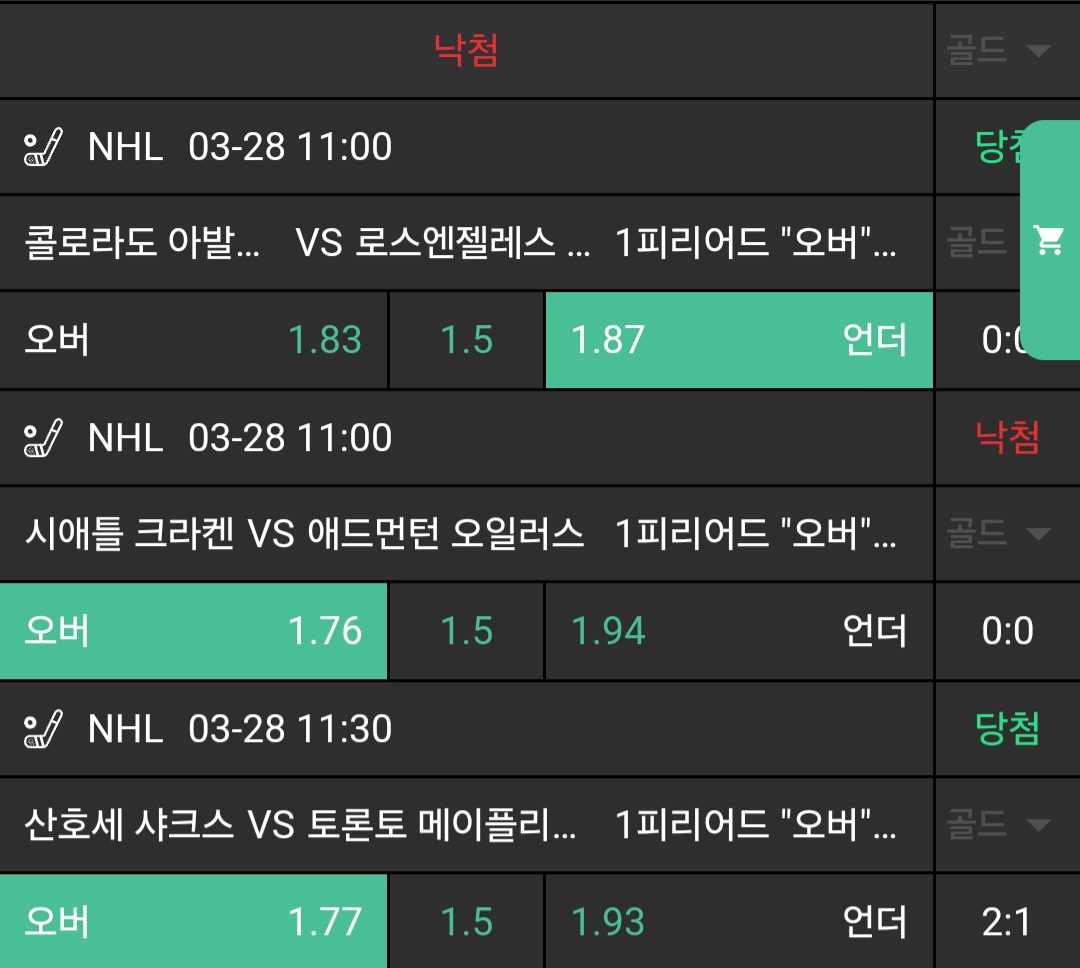Expand 골드 dropdown for San Jose Sharks match
The image size is (1080, 968).
point(998,825)
